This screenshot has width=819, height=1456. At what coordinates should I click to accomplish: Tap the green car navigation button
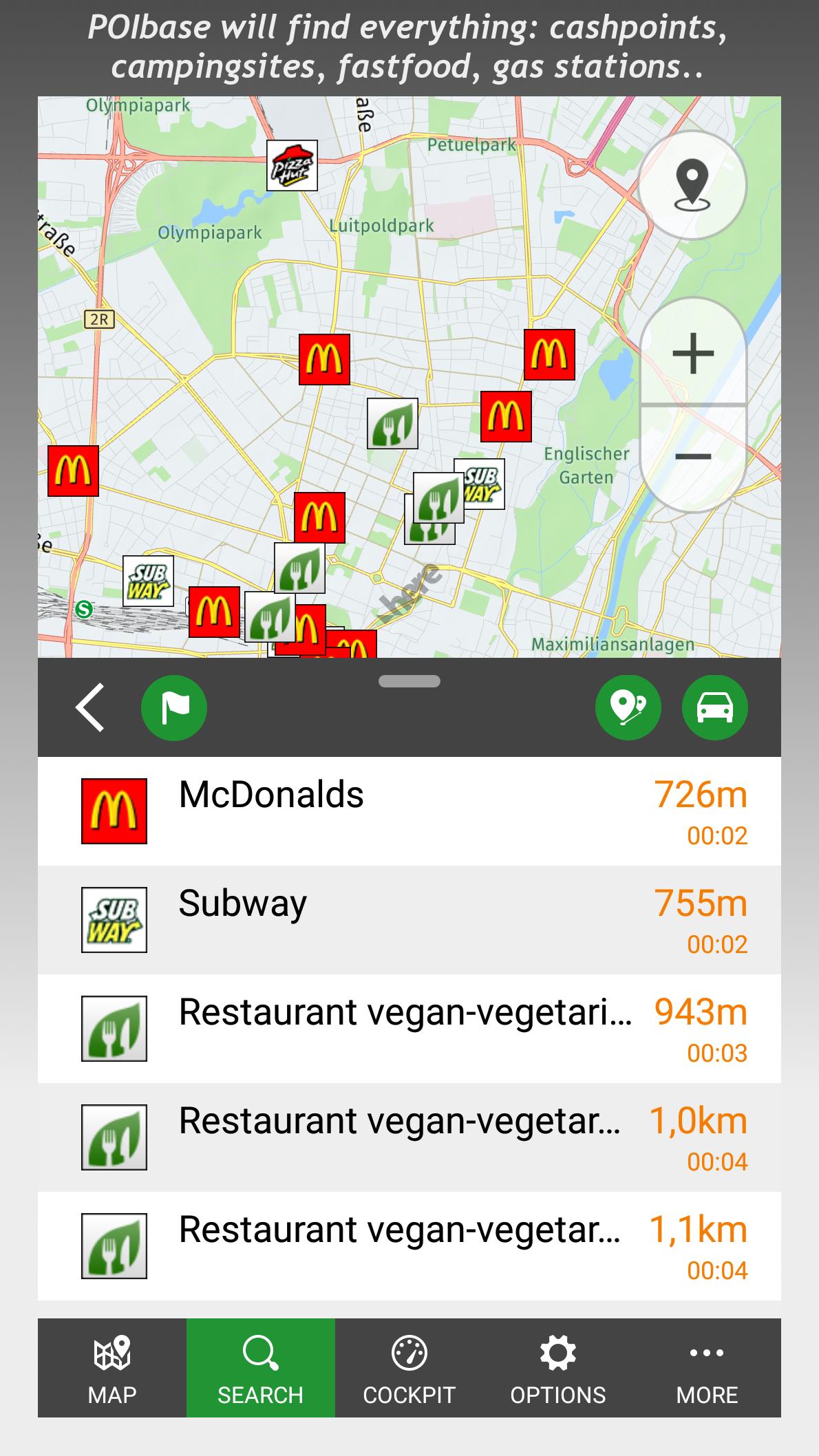[714, 707]
